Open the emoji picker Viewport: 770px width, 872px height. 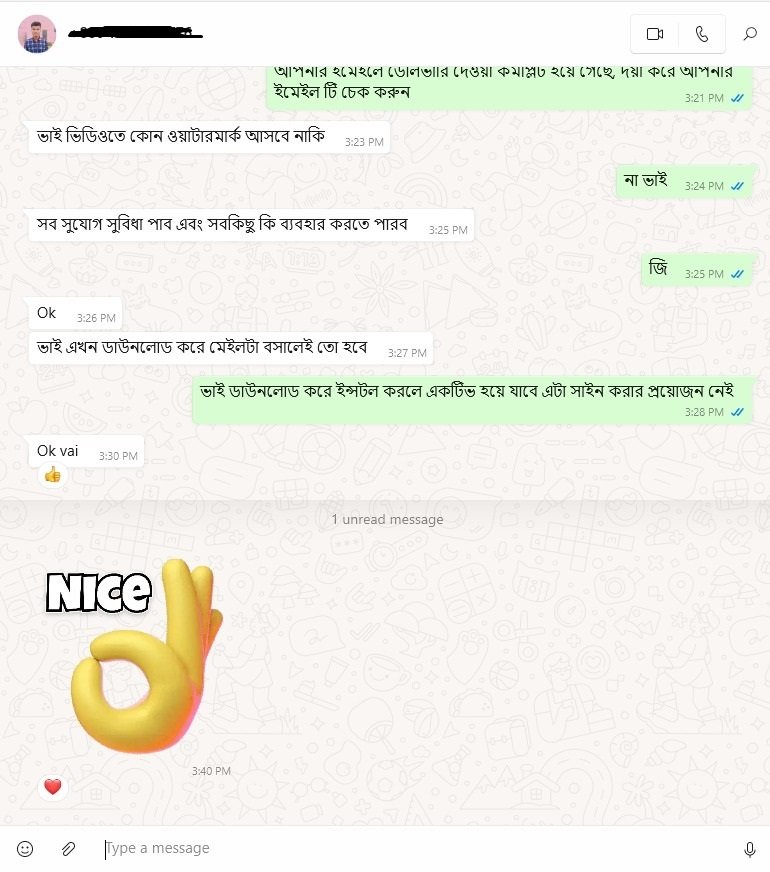26,849
